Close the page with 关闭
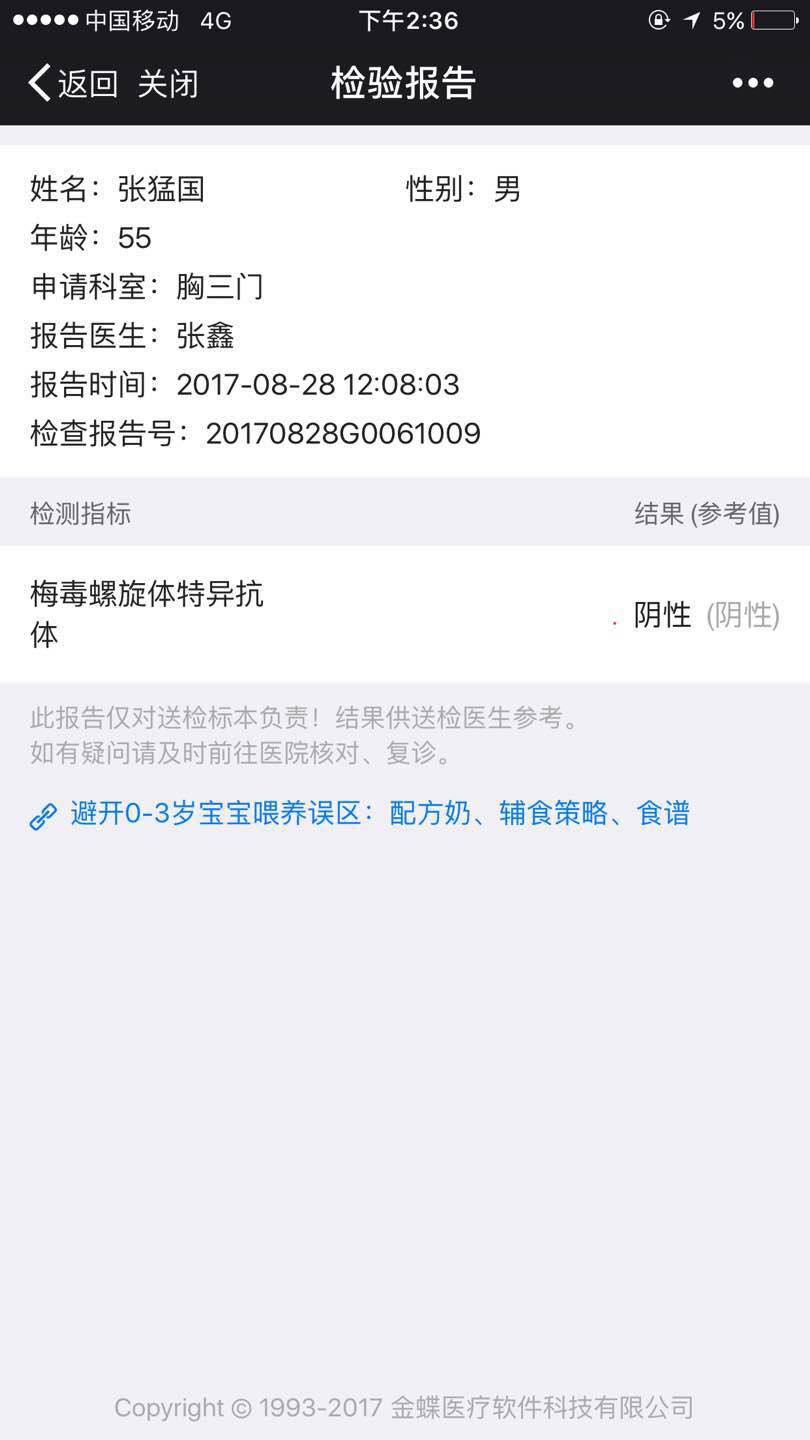810x1440 pixels. [x=168, y=83]
